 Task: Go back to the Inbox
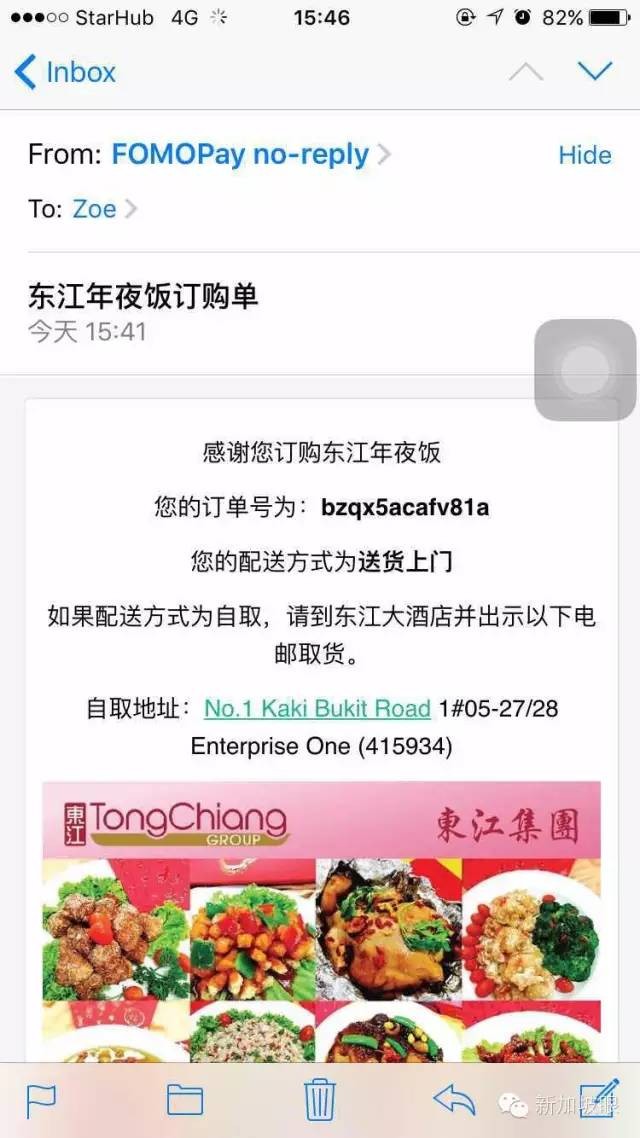tap(66, 72)
